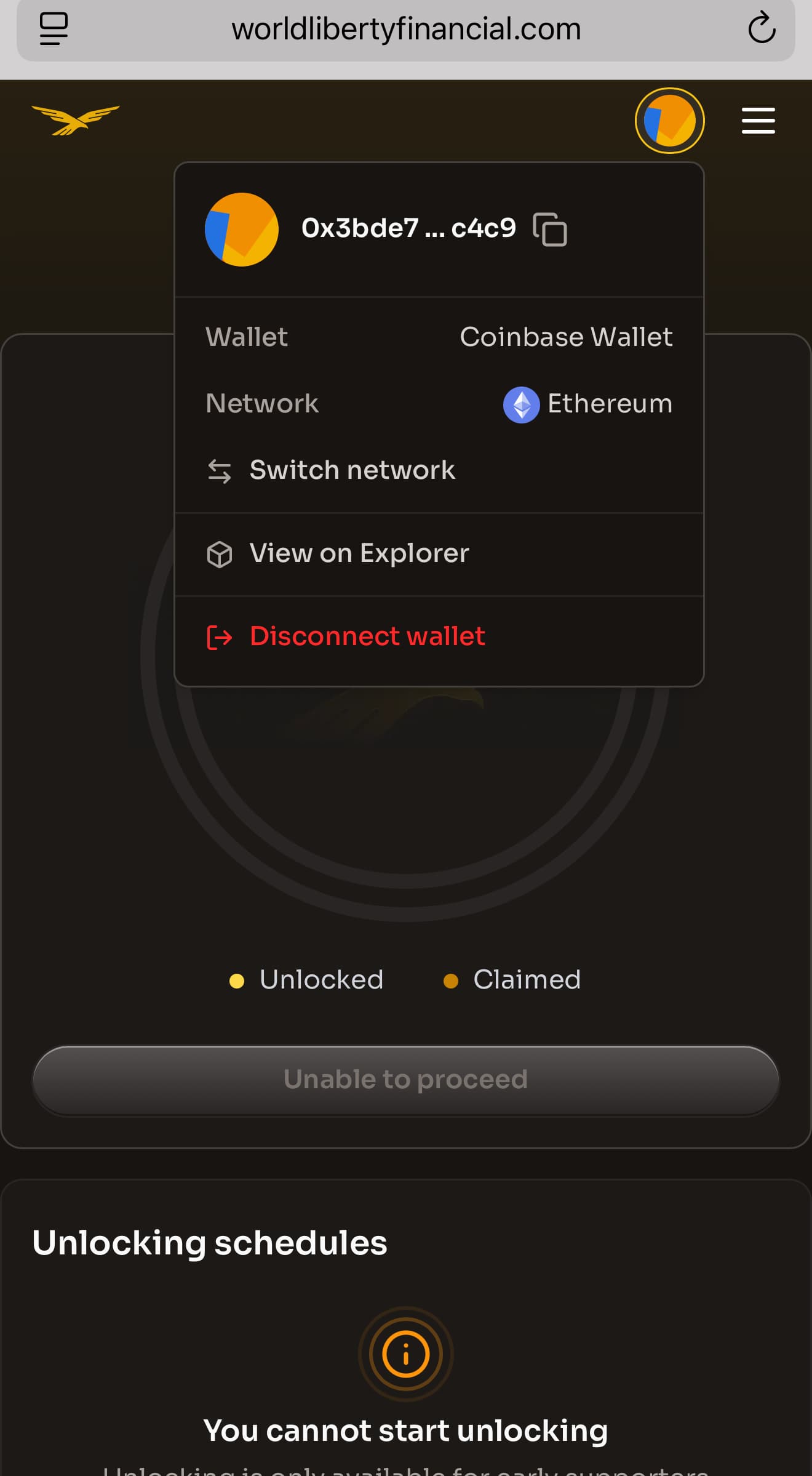
Task: Open View on Explorer
Action: (359, 554)
